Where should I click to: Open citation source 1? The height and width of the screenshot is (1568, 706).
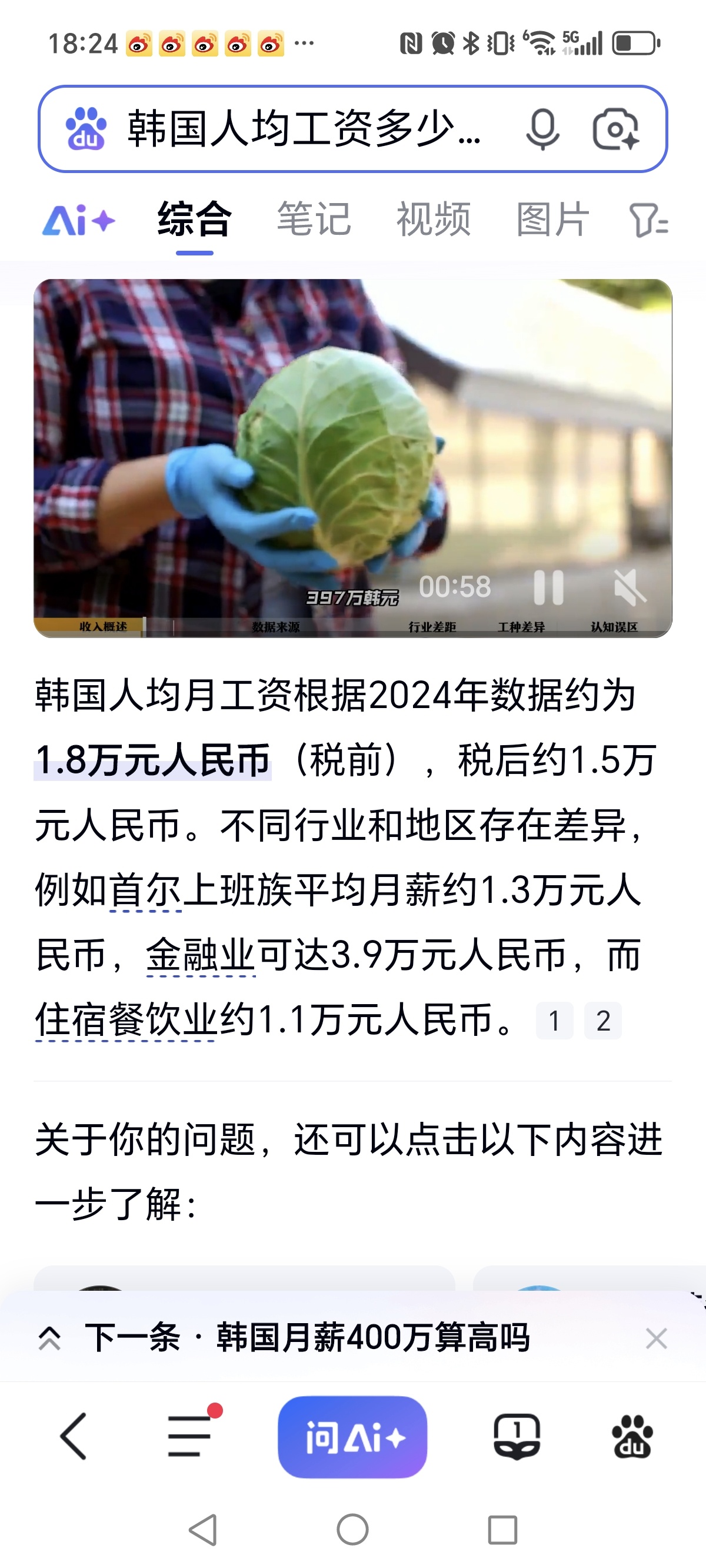(x=554, y=1021)
